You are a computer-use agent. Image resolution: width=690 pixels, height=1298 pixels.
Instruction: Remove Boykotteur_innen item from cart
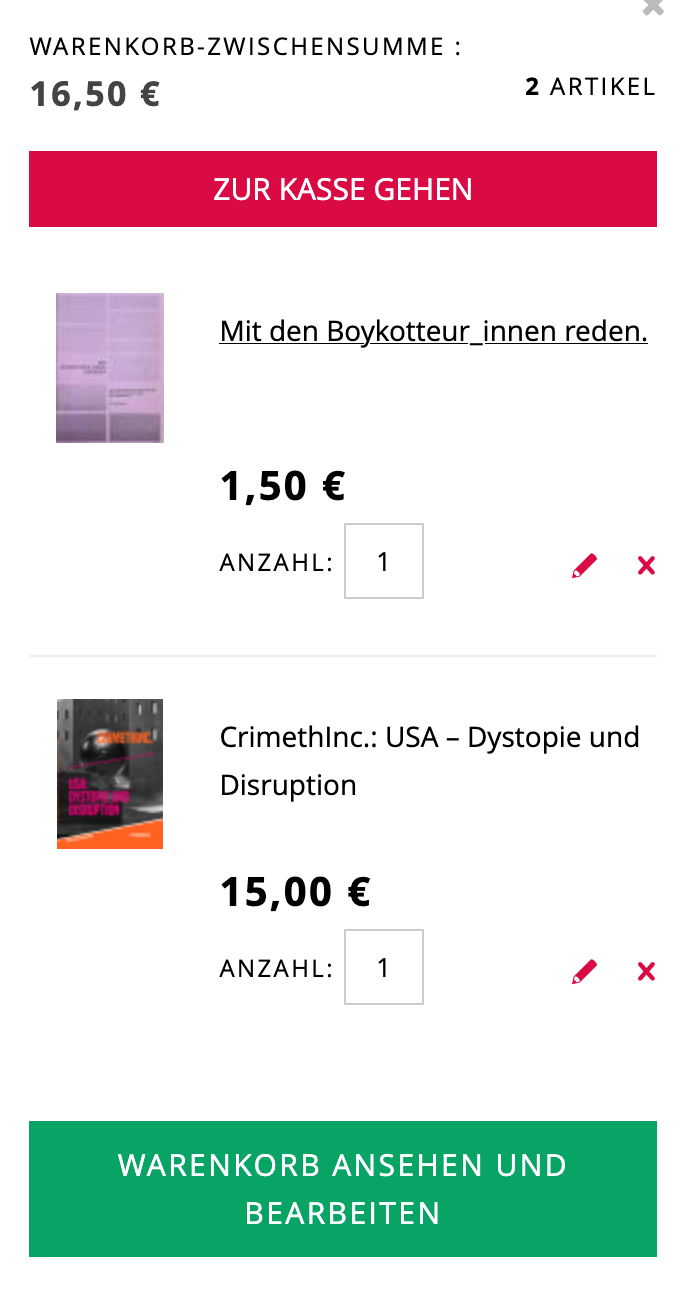pos(646,566)
